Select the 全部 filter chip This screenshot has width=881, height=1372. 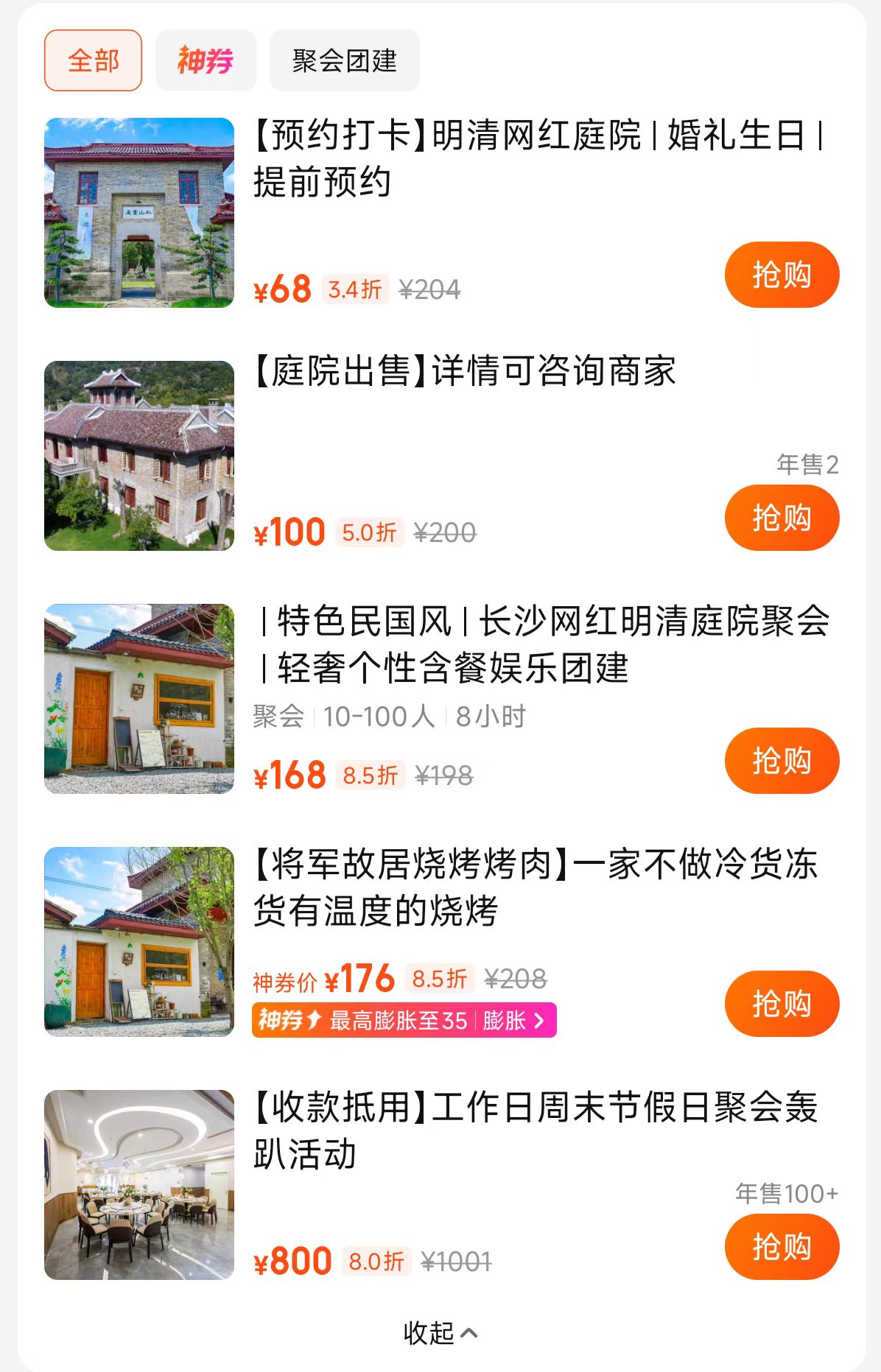point(93,60)
